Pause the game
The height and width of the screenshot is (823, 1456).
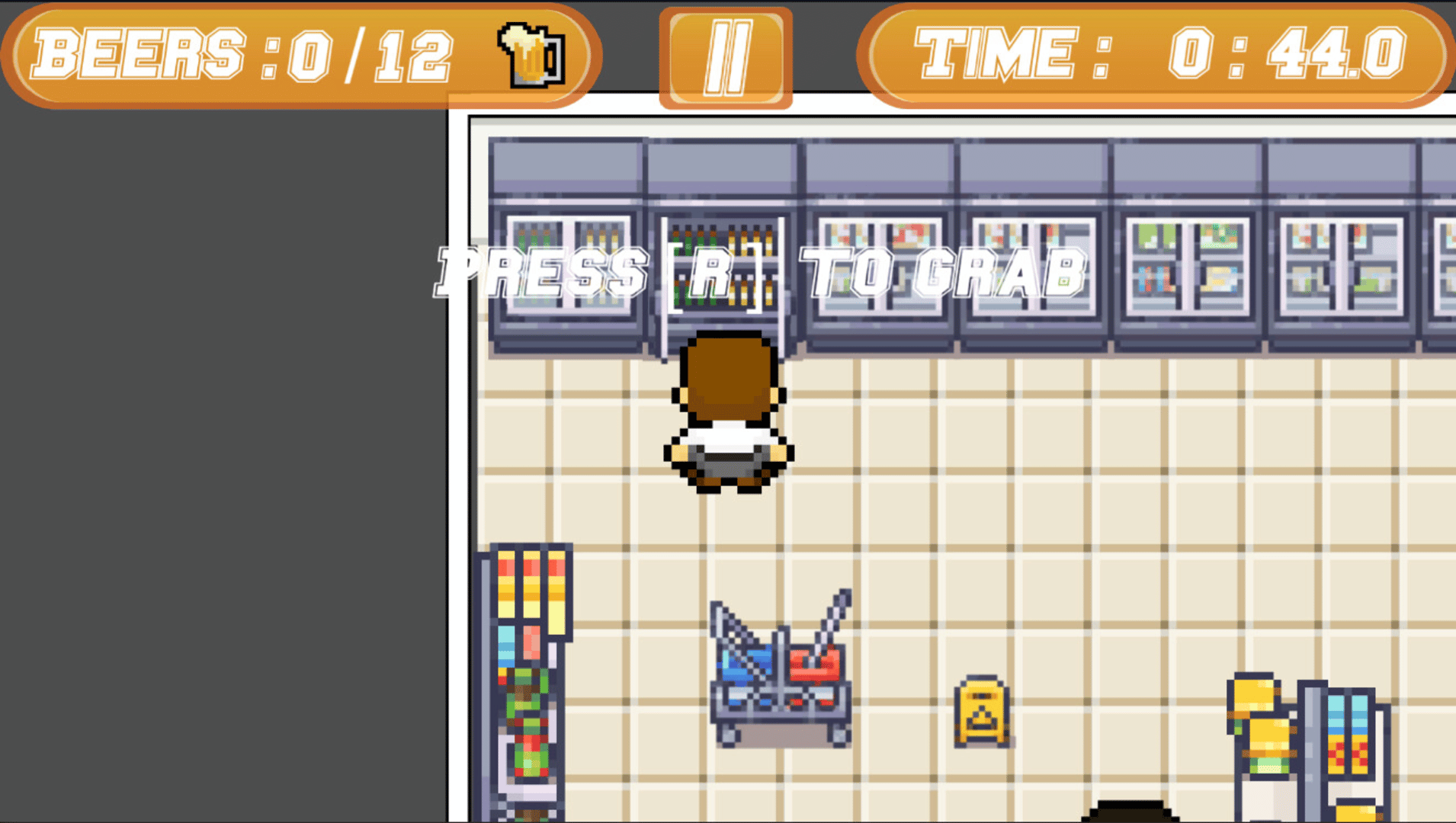point(725,58)
